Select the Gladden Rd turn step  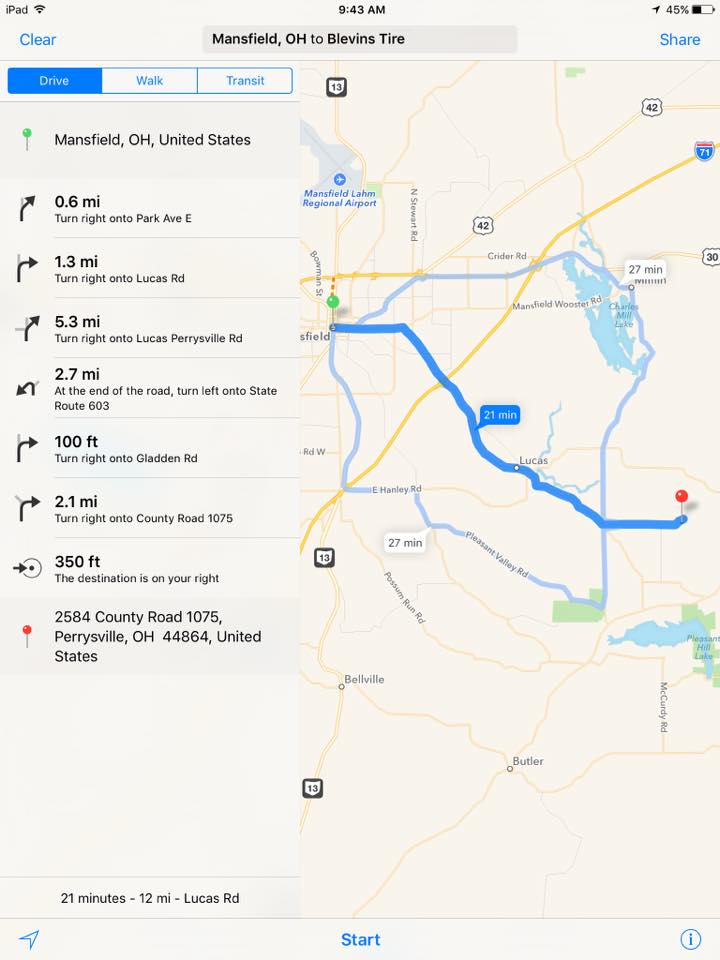[150, 449]
